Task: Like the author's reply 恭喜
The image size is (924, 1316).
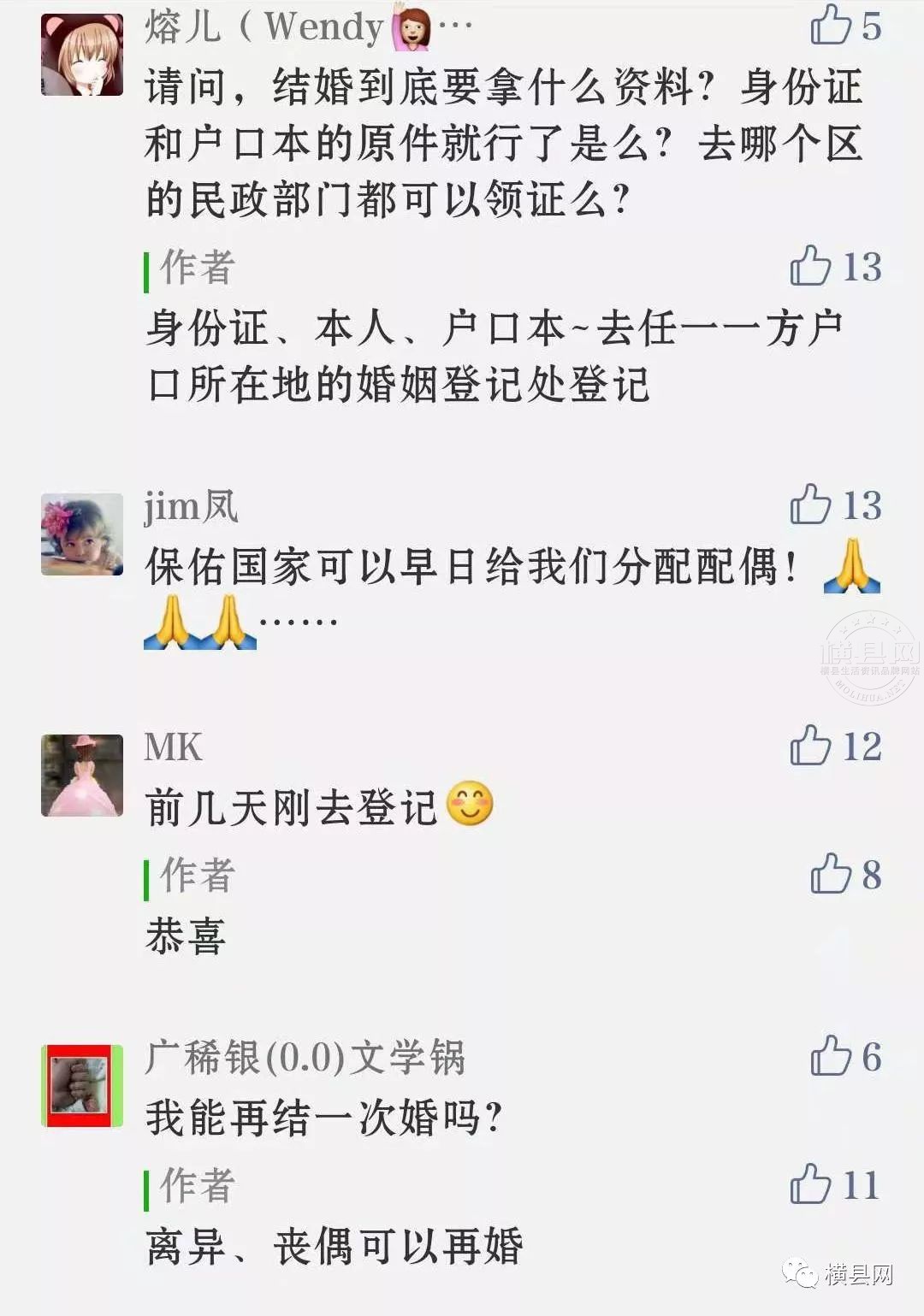Action: (x=830, y=874)
